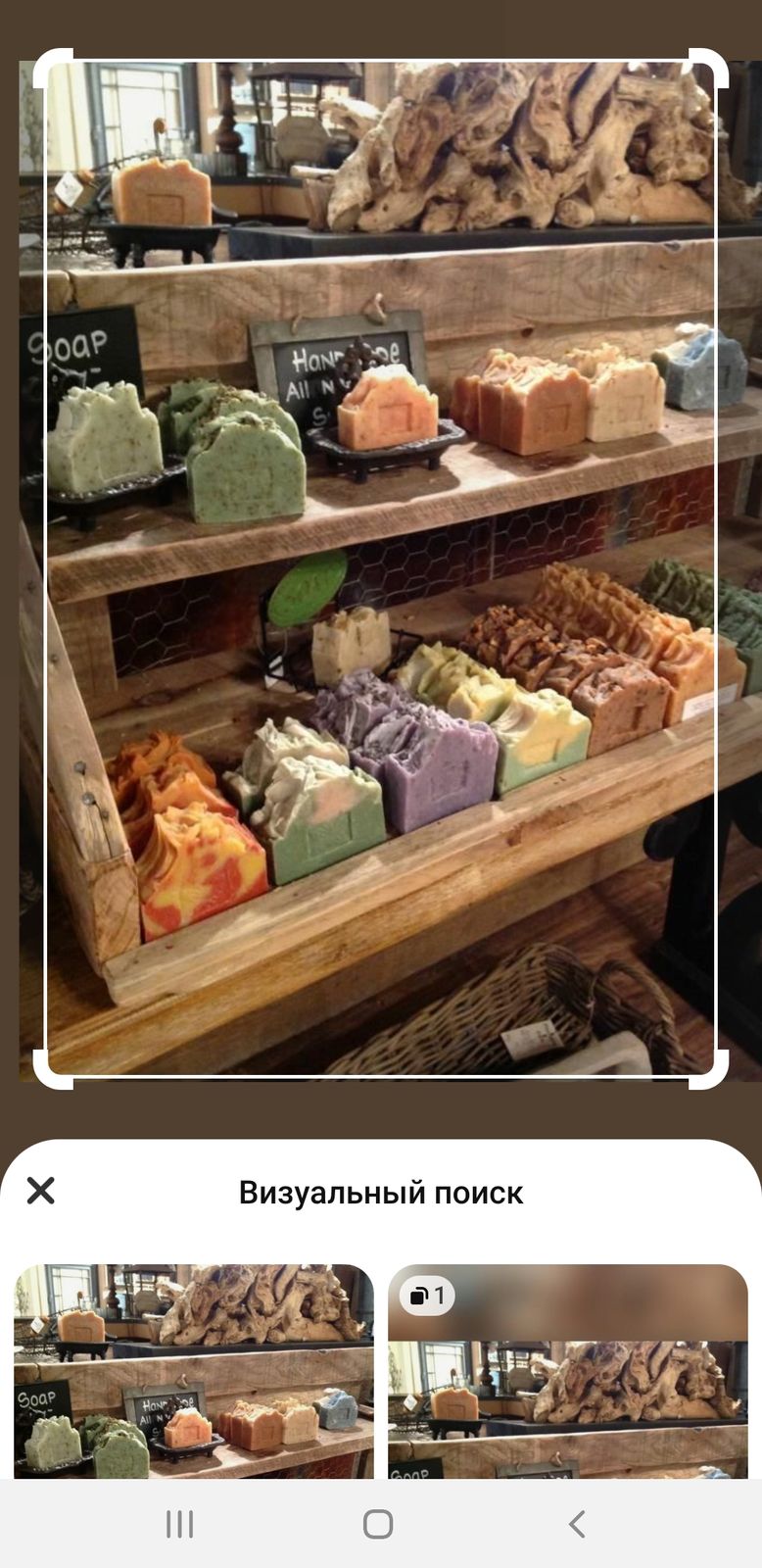Open the first soap shelf result
762x1568 pixels.
coord(193,1372)
